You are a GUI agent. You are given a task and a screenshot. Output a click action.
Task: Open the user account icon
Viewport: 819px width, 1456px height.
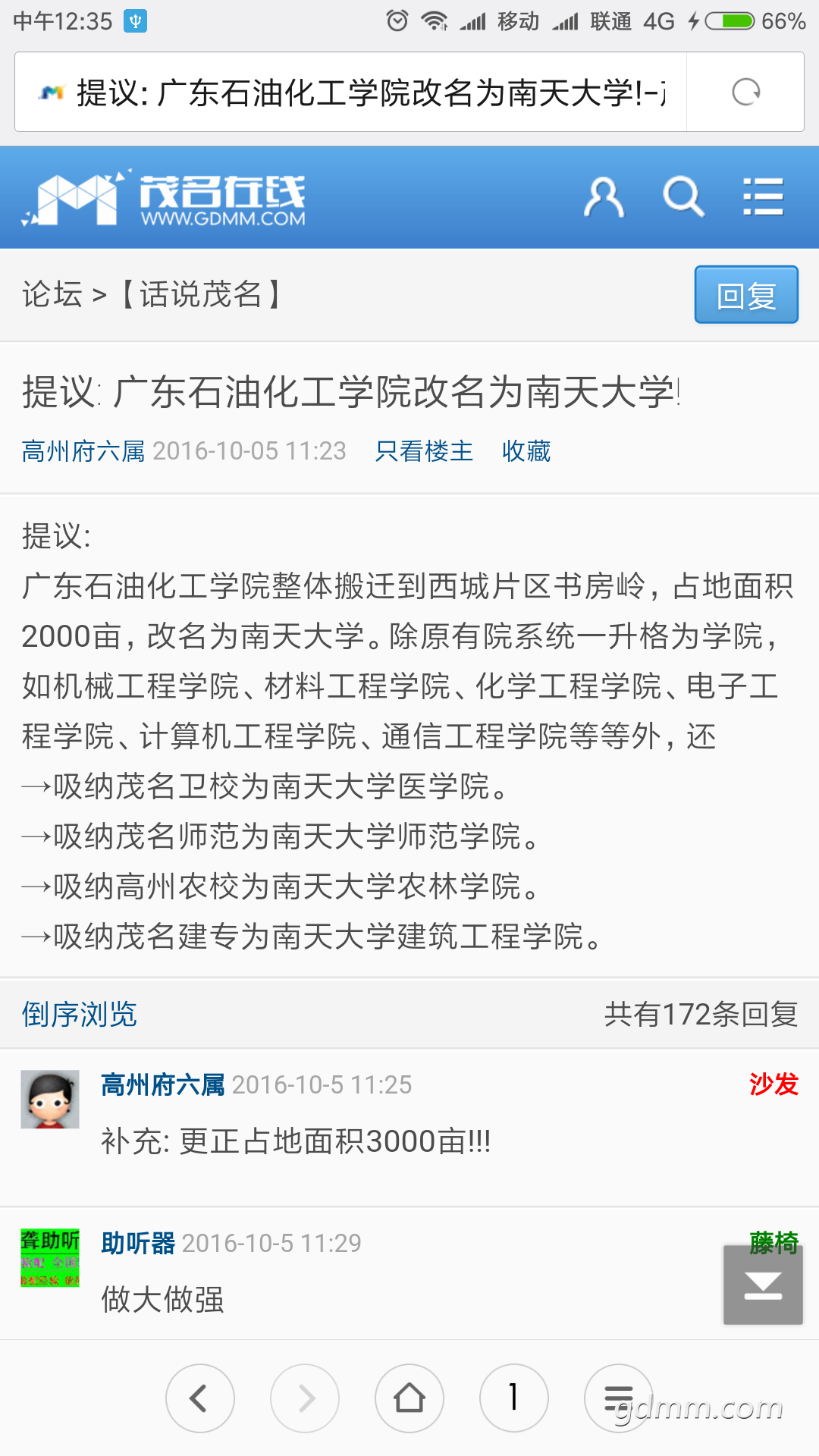(x=604, y=198)
